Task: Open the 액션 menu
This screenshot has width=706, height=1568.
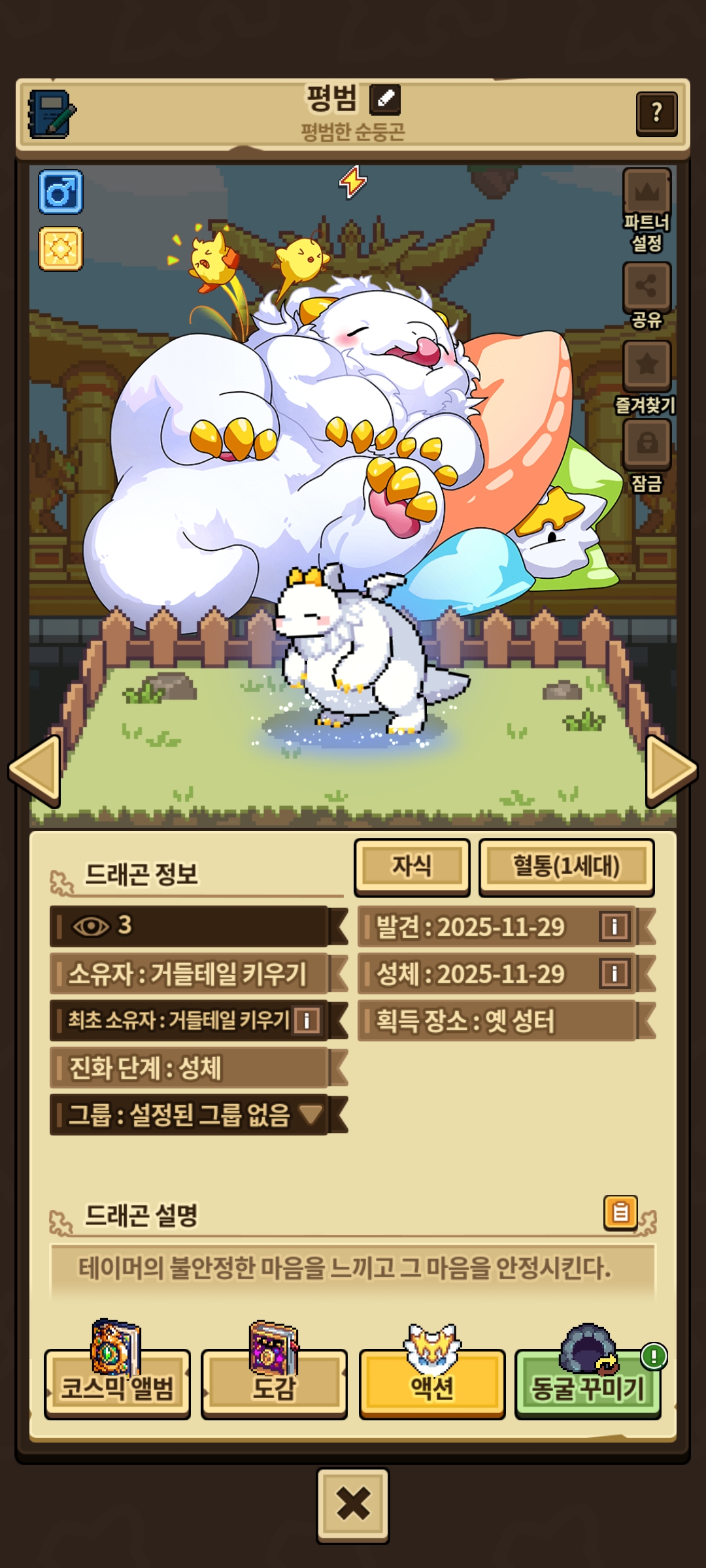Action: point(431,1386)
